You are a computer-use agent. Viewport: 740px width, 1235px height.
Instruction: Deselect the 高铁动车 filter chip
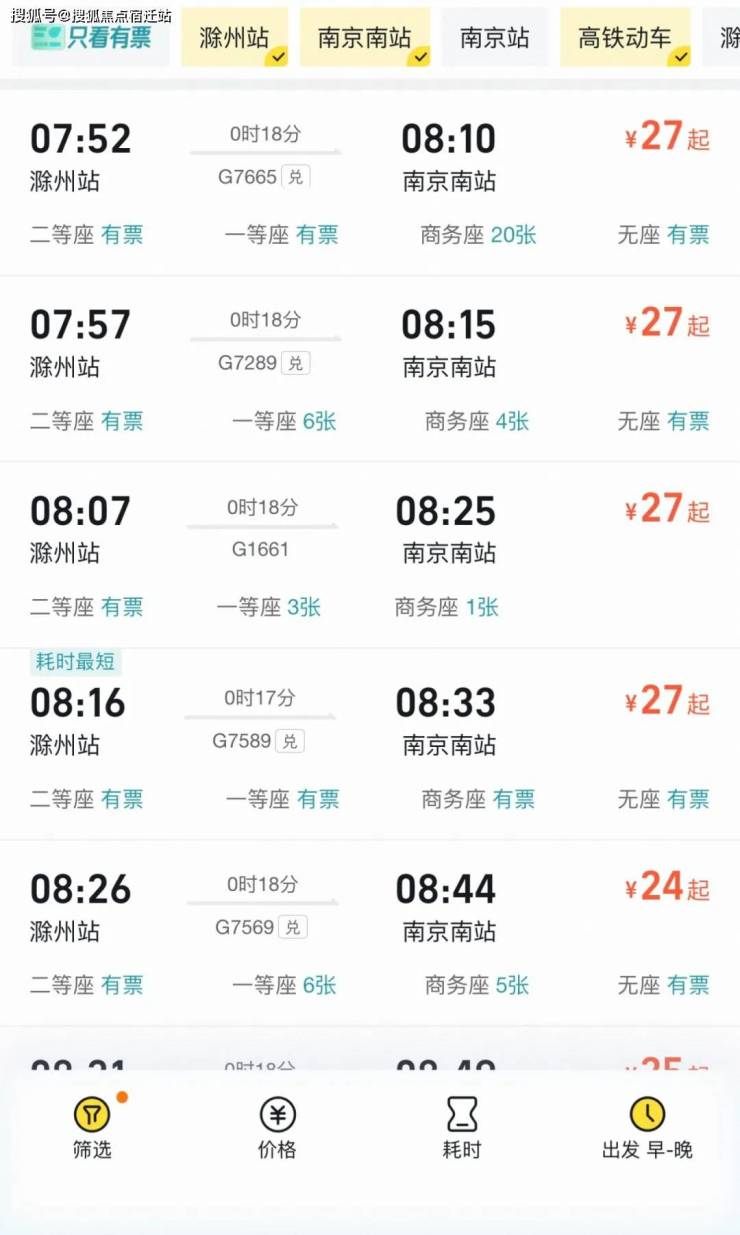tap(625, 38)
